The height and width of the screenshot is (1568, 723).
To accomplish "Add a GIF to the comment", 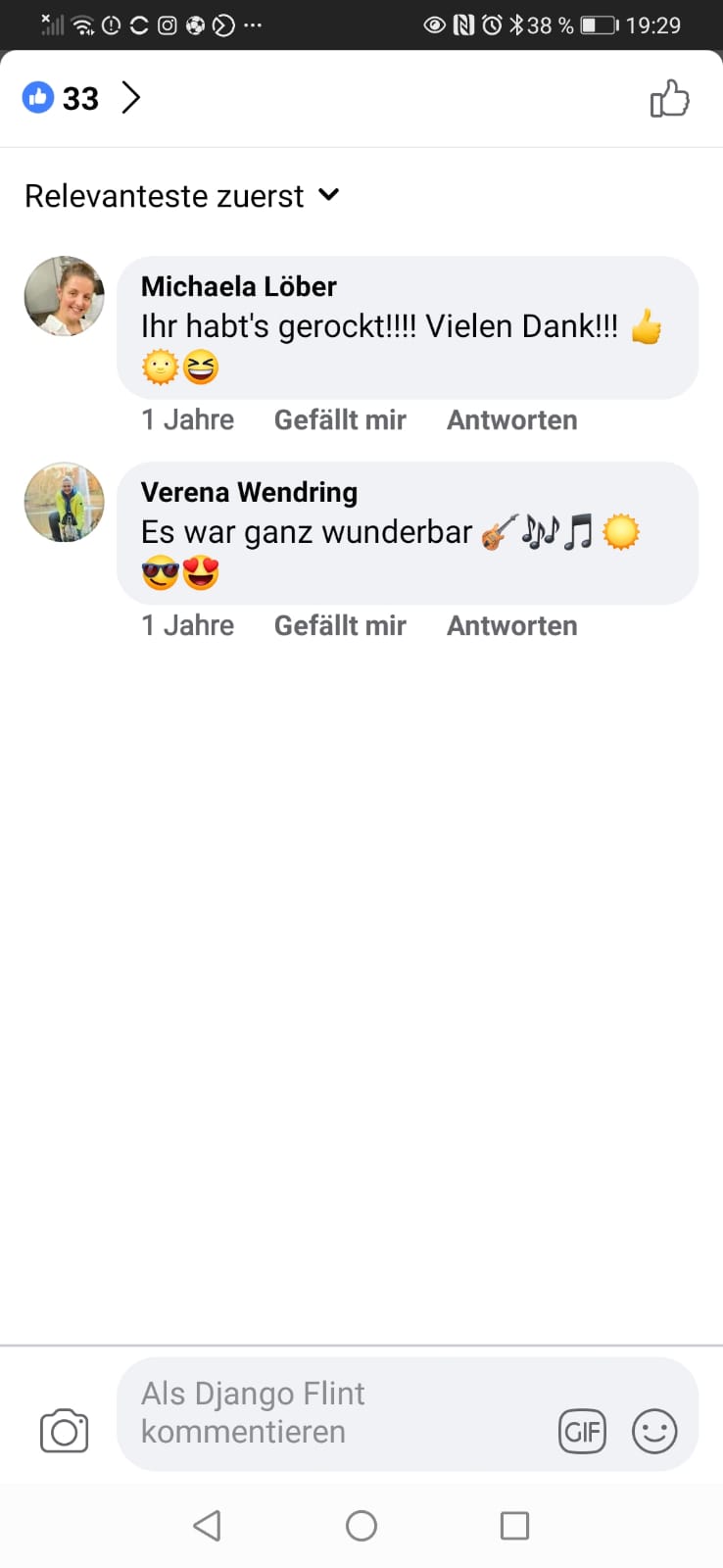I will pos(582,1432).
